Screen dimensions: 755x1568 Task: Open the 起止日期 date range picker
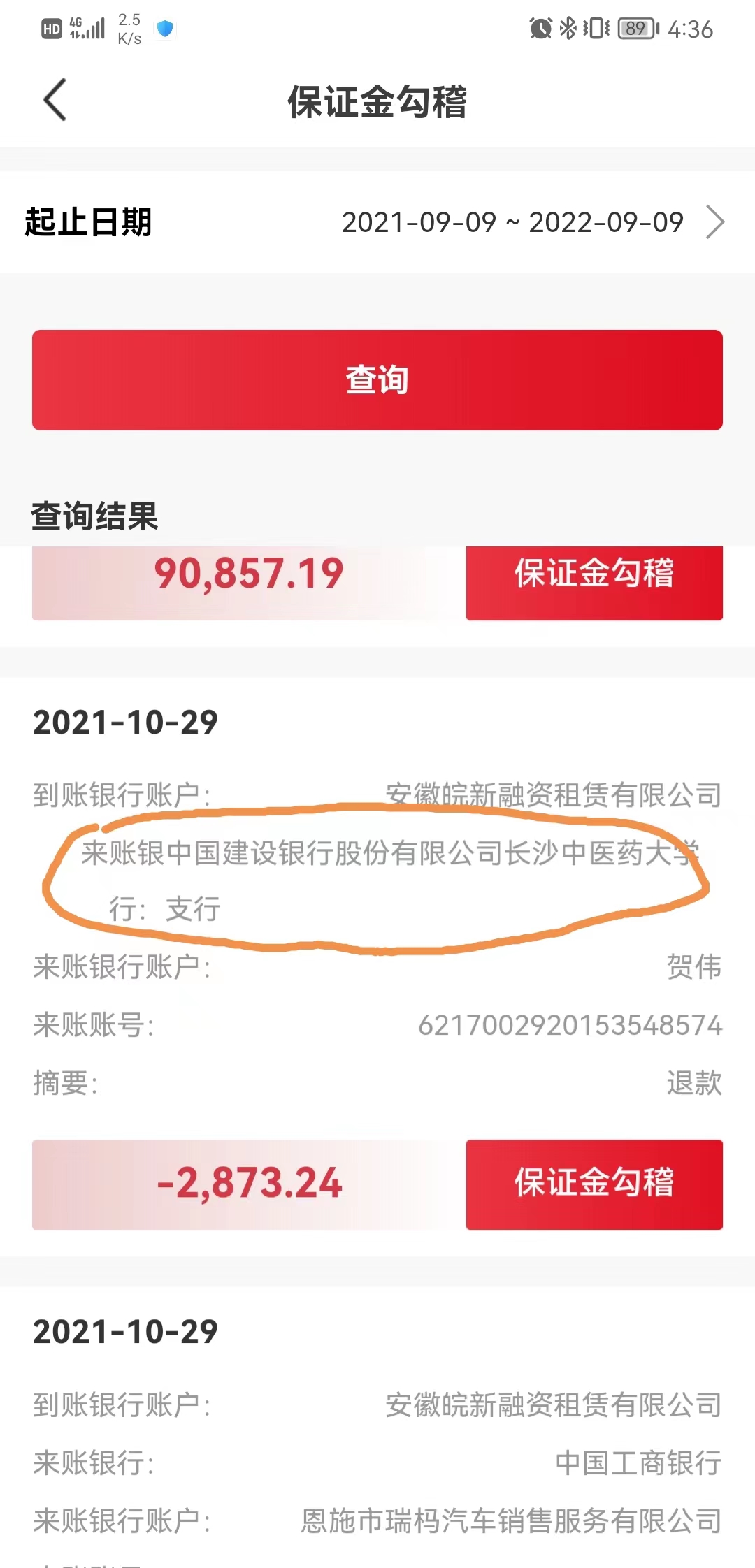(x=531, y=223)
